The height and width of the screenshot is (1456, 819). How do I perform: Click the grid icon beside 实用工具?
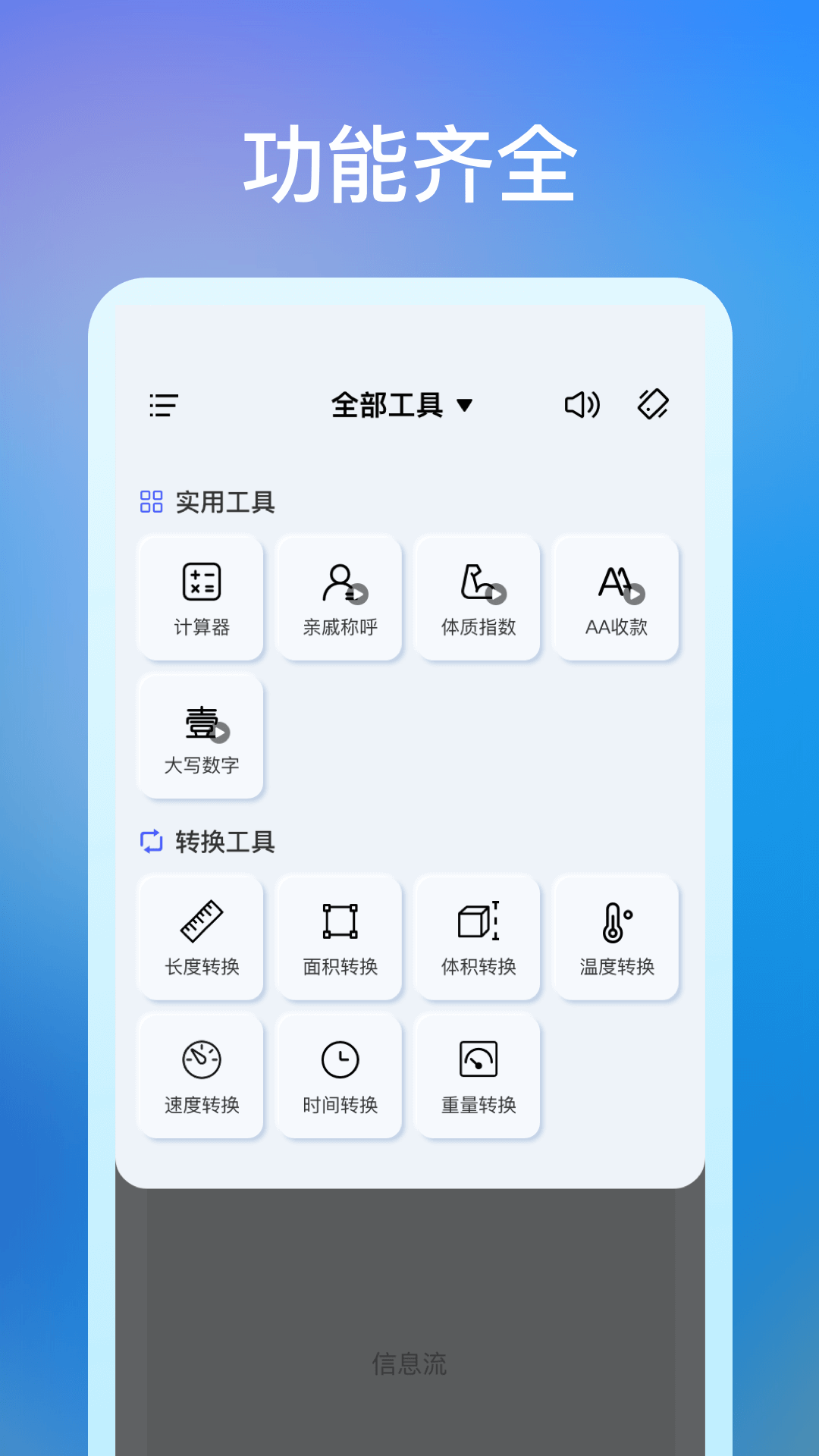(x=151, y=502)
